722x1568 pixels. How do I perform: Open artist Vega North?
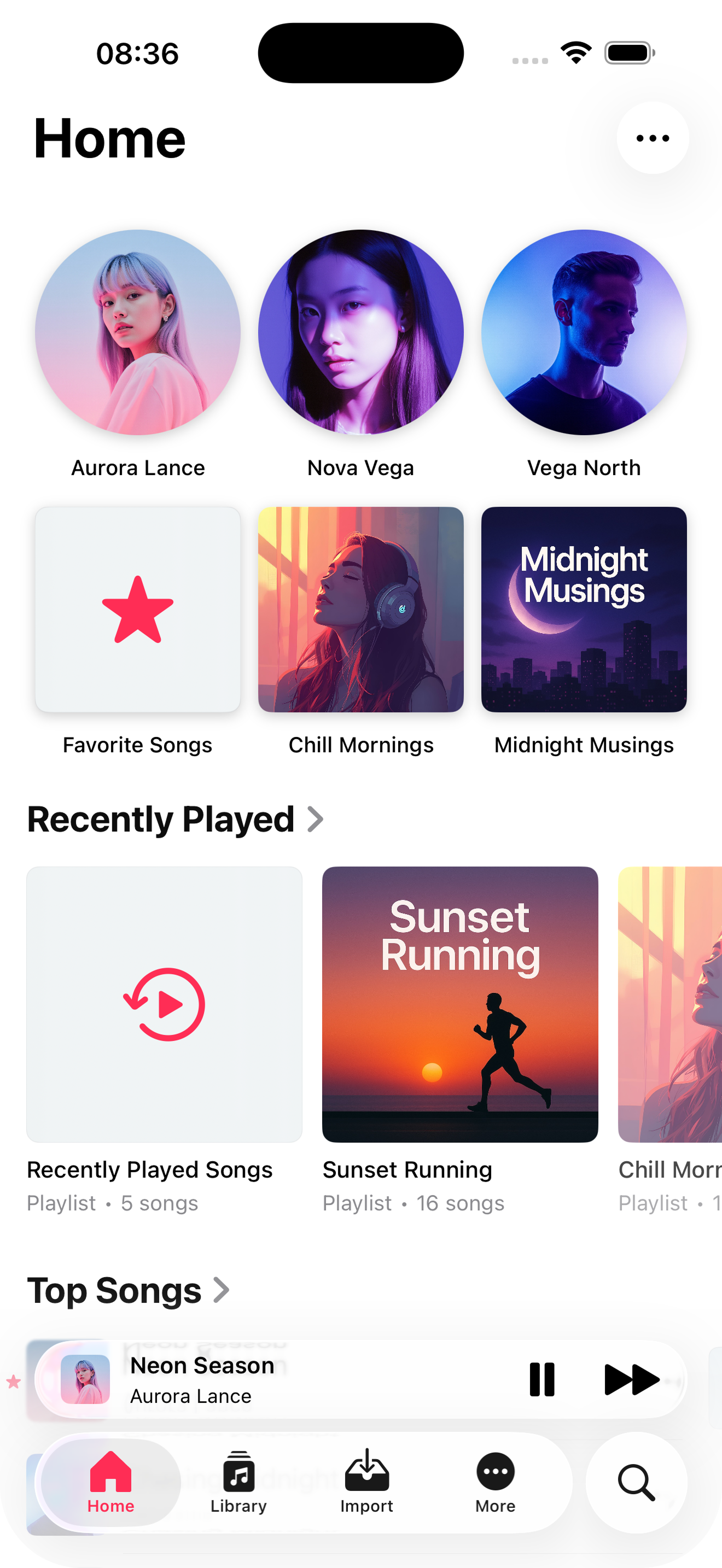click(x=583, y=332)
